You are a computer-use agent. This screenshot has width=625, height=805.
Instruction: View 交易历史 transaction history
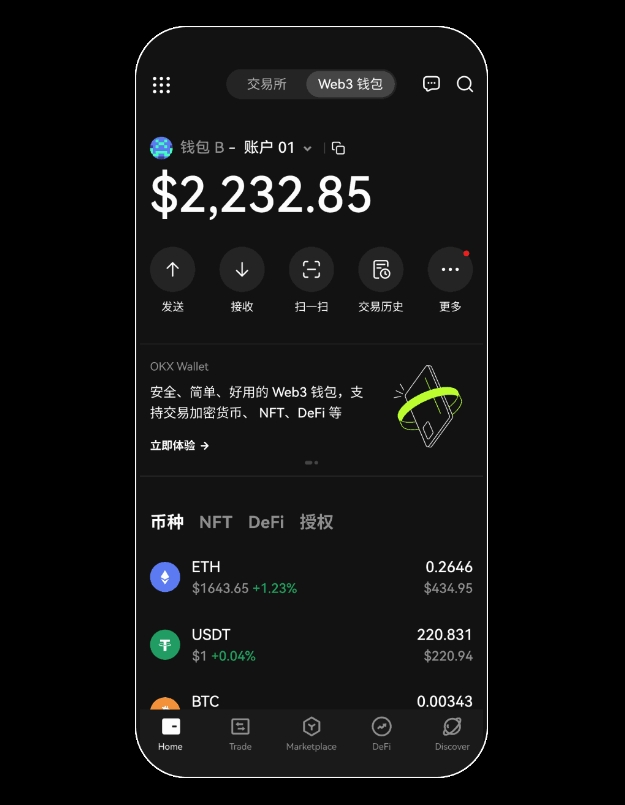pos(381,270)
